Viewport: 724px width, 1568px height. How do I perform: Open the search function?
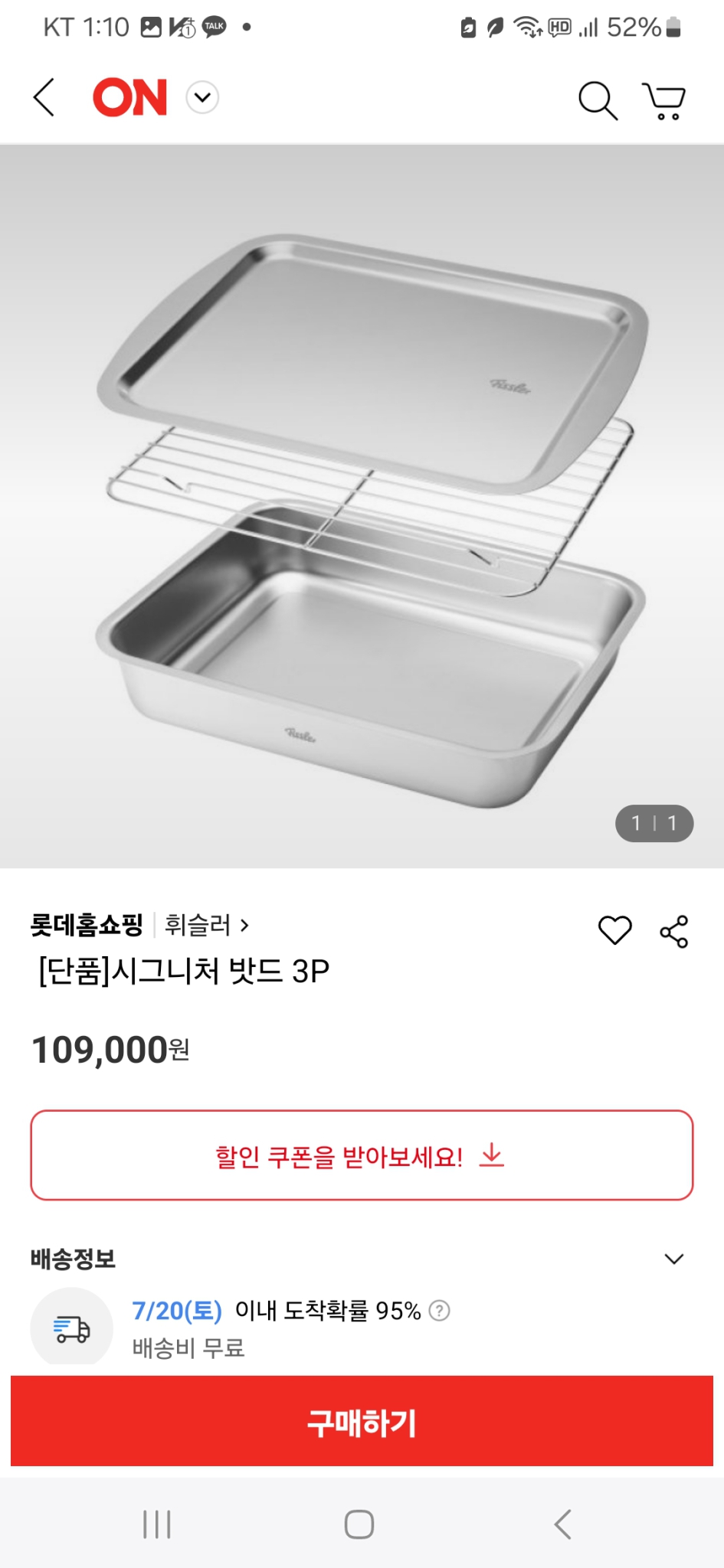598,100
